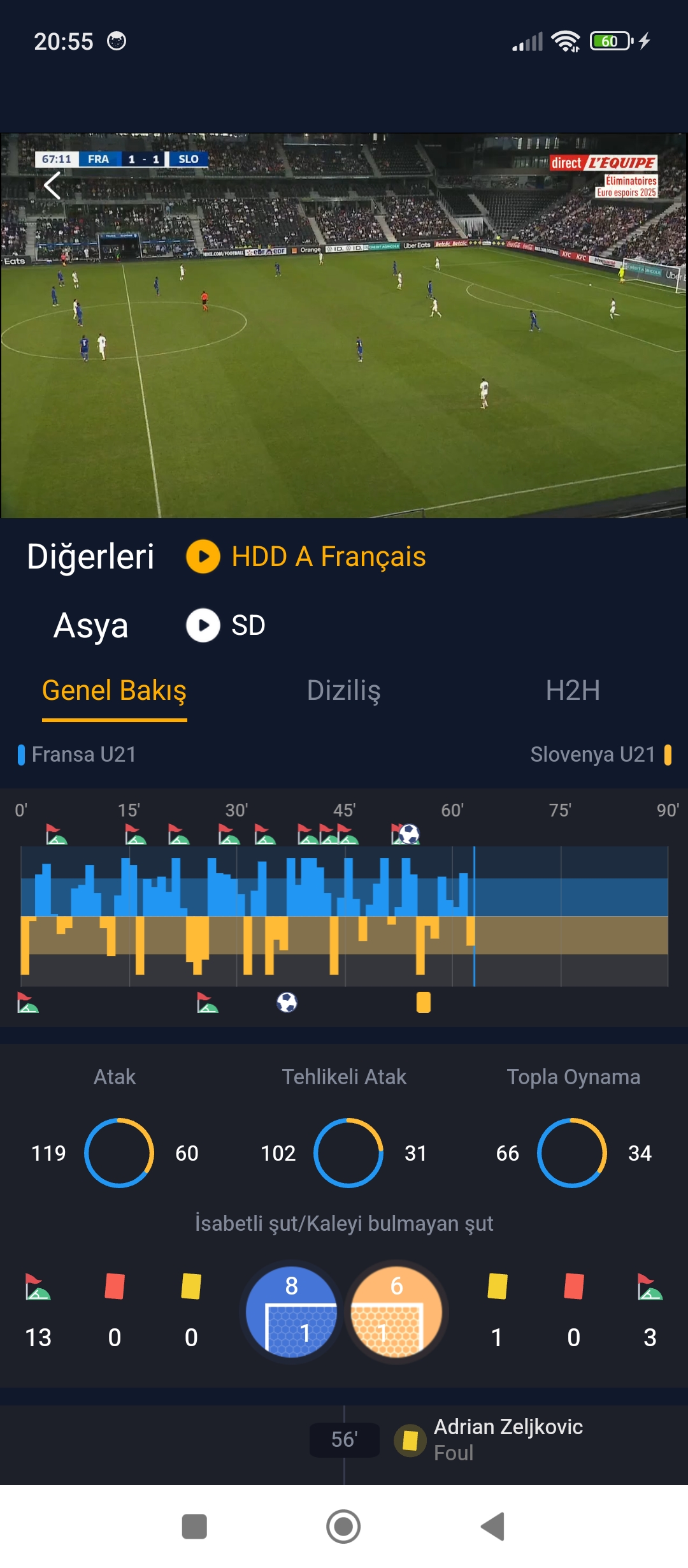Tap the system home button
Image resolution: width=688 pixels, height=1568 pixels.
pyautogui.click(x=343, y=1527)
